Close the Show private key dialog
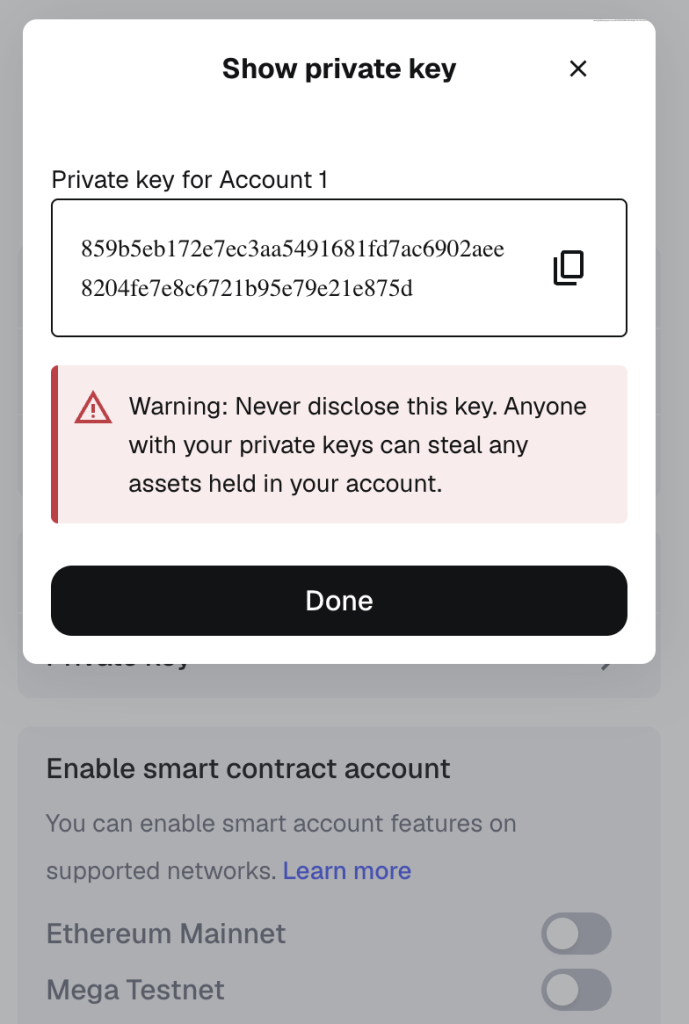689x1024 pixels. click(x=577, y=69)
